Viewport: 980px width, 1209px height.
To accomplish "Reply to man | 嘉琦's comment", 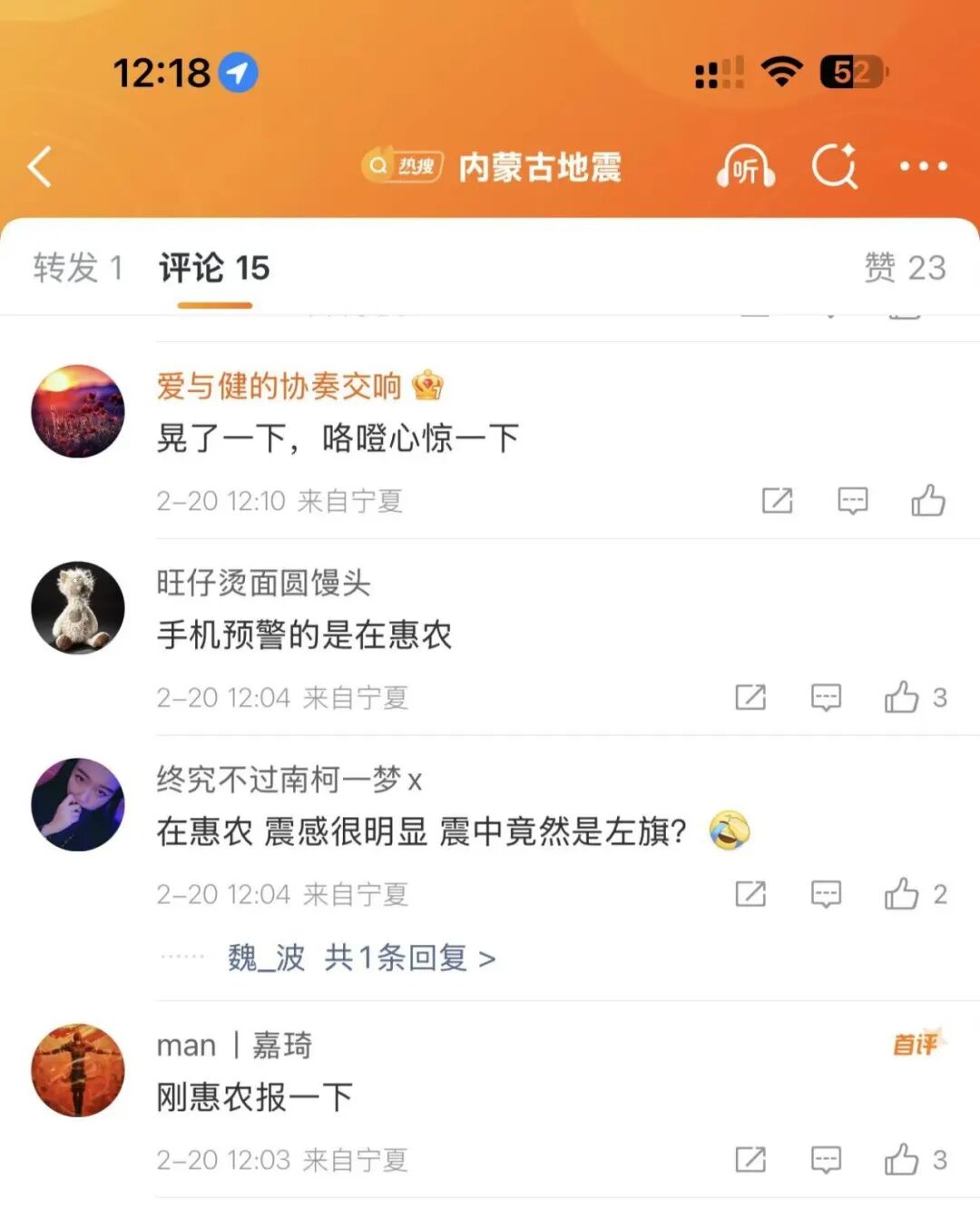I will click(825, 1159).
